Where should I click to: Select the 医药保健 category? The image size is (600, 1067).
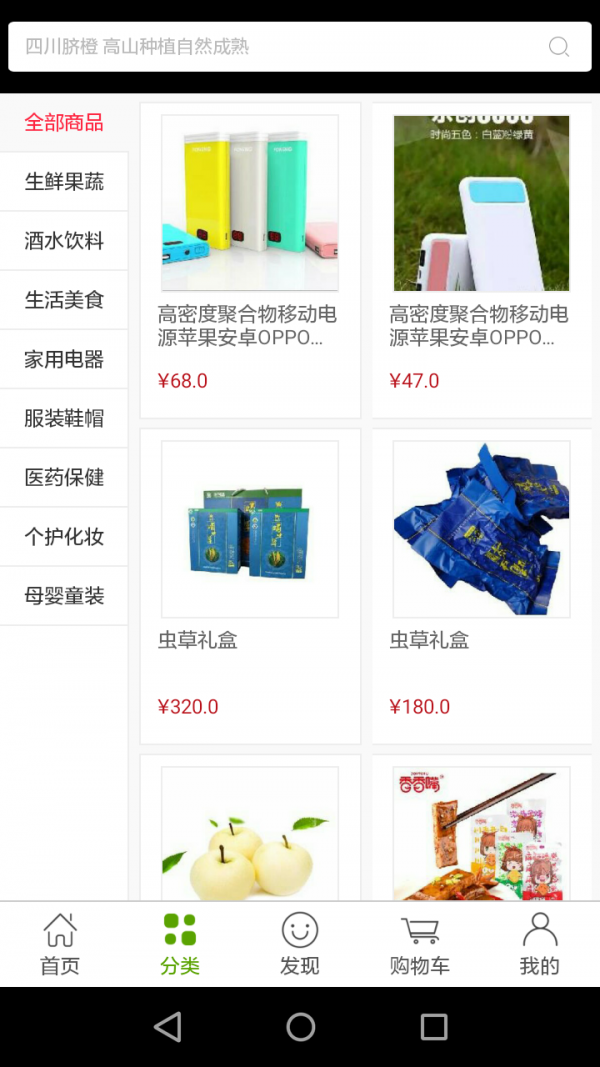pos(64,477)
